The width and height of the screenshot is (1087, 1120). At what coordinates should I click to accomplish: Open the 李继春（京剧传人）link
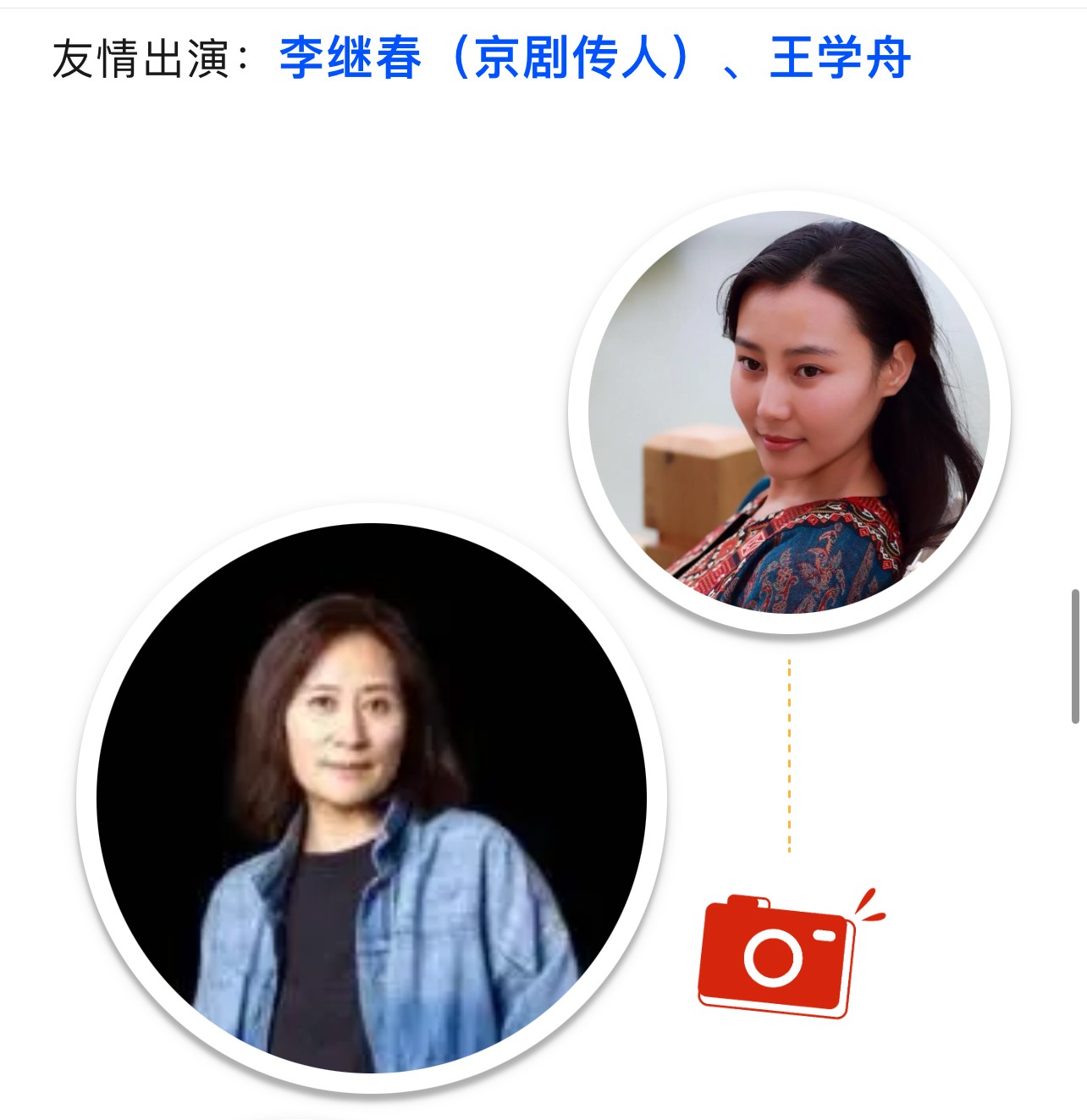coord(487,58)
